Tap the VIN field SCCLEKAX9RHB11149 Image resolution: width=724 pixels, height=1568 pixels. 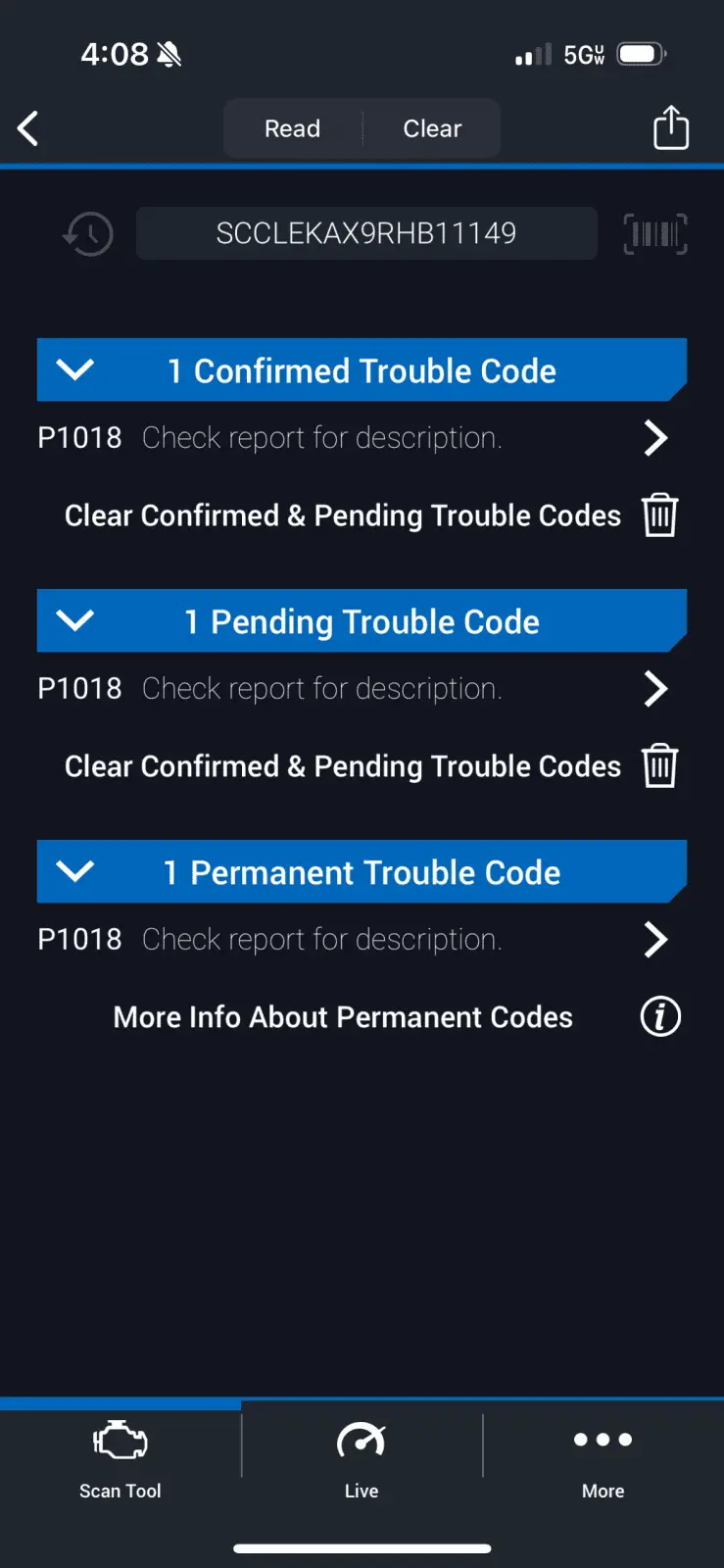pyautogui.click(x=366, y=233)
